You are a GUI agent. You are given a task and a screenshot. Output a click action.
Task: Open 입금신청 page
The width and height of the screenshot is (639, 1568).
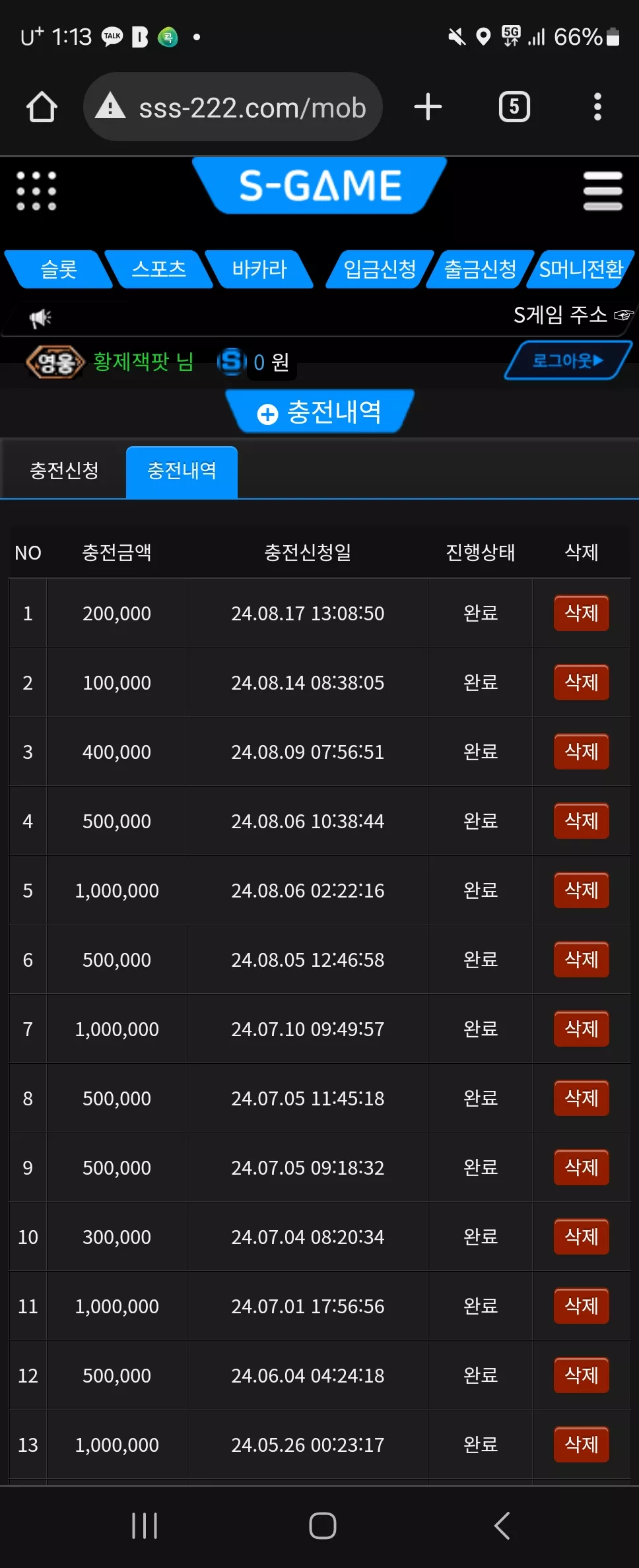pyautogui.click(x=380, y=269)
